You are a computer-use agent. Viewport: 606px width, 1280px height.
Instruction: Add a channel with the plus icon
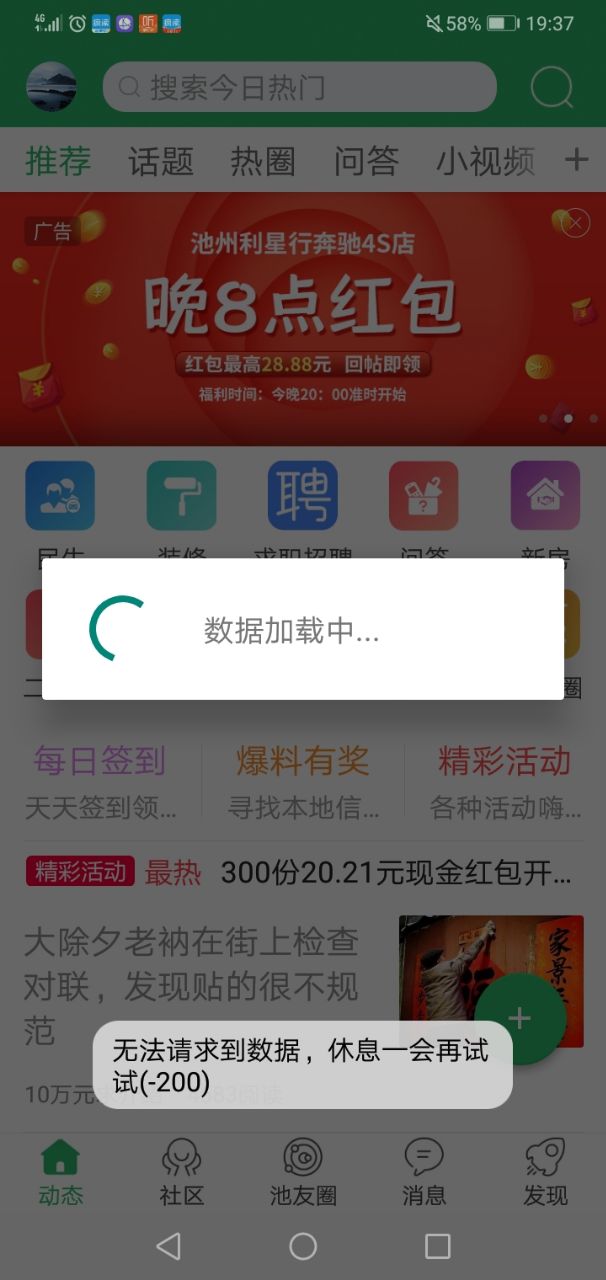(576, 160)
